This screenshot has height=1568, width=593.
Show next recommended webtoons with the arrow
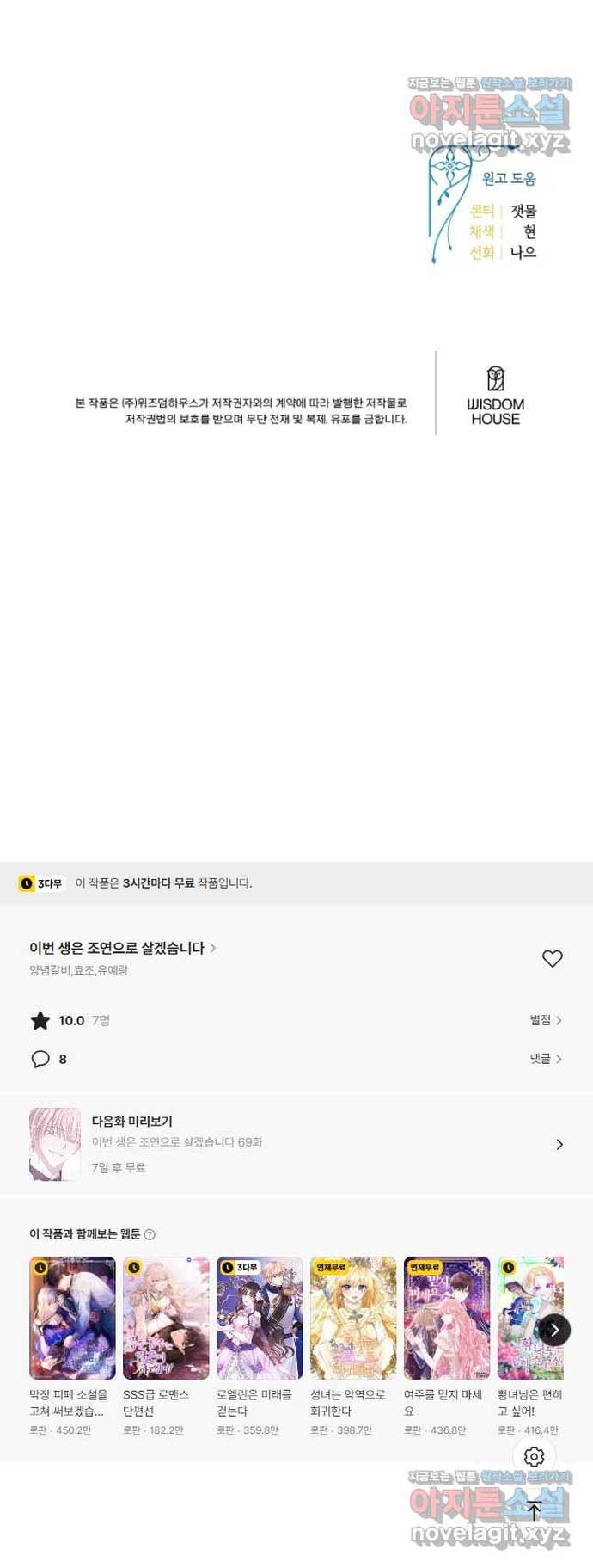pyautogui.click(x=554, y=1330)
